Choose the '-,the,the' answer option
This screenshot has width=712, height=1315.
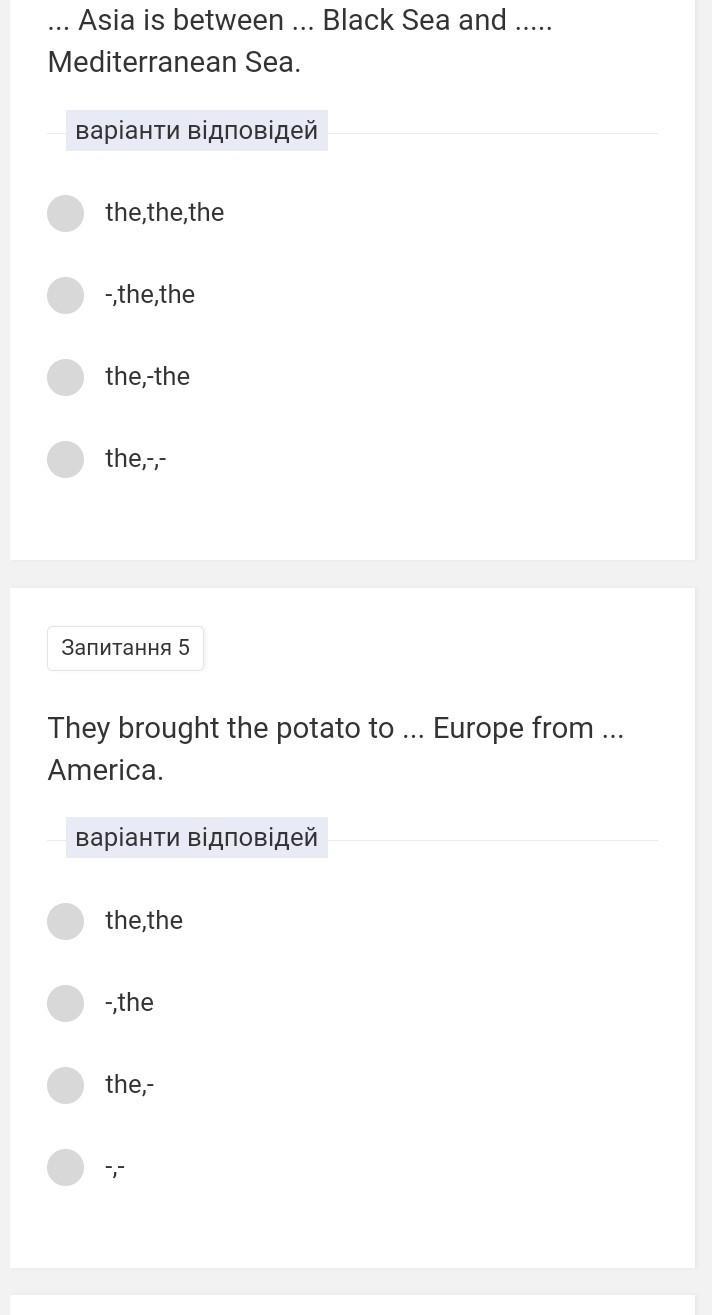pos(66,295)
